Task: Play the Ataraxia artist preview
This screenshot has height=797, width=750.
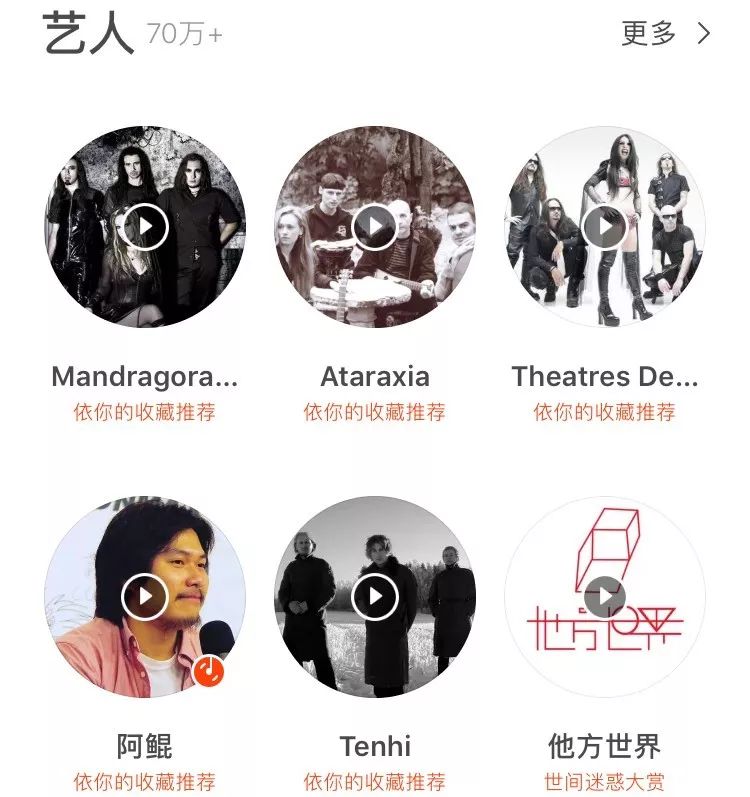Action: [x=375, y=227]
